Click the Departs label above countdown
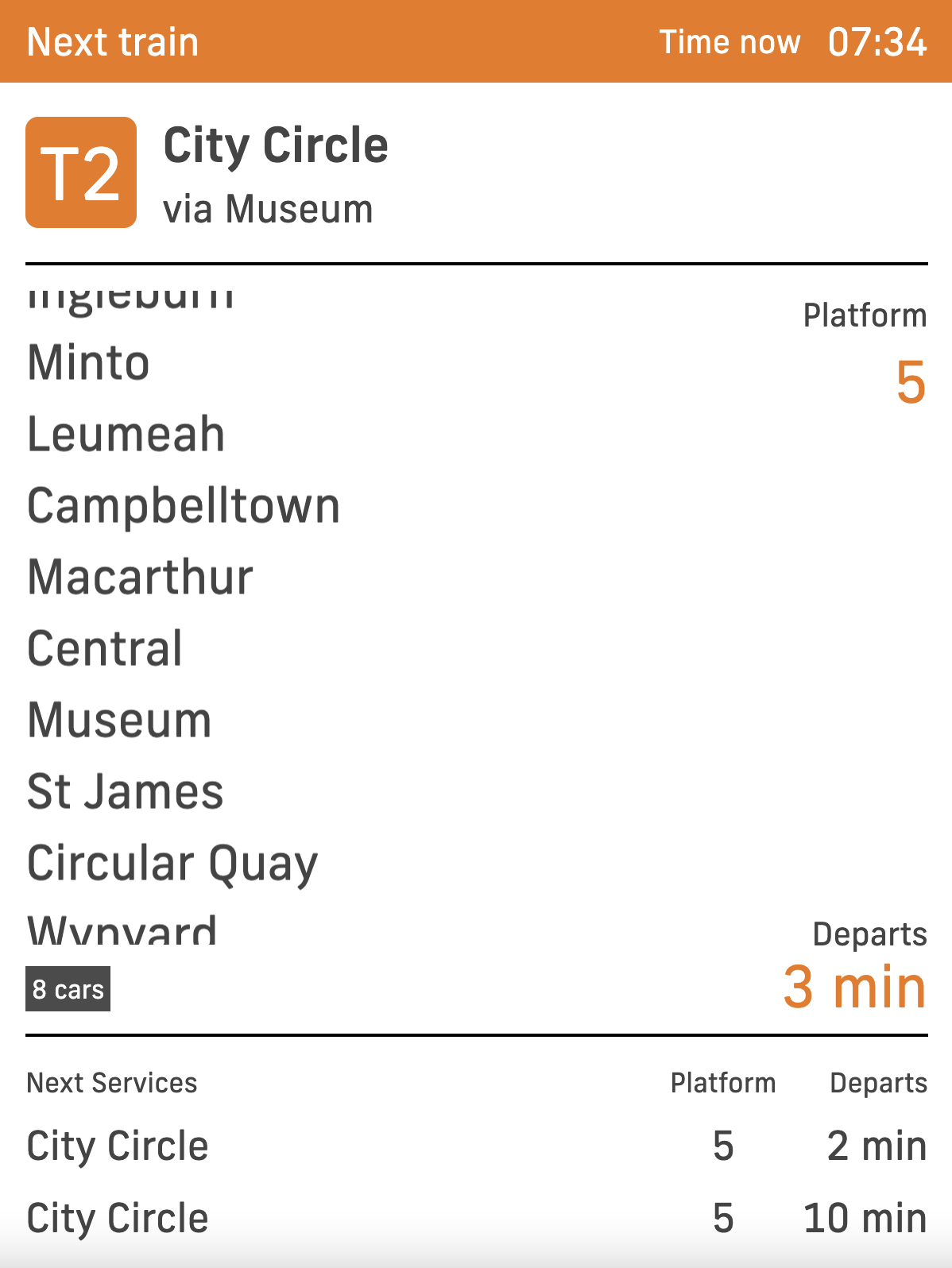Image resolution: width=952 pixels, height=1268 pixels. click(870, 934)
